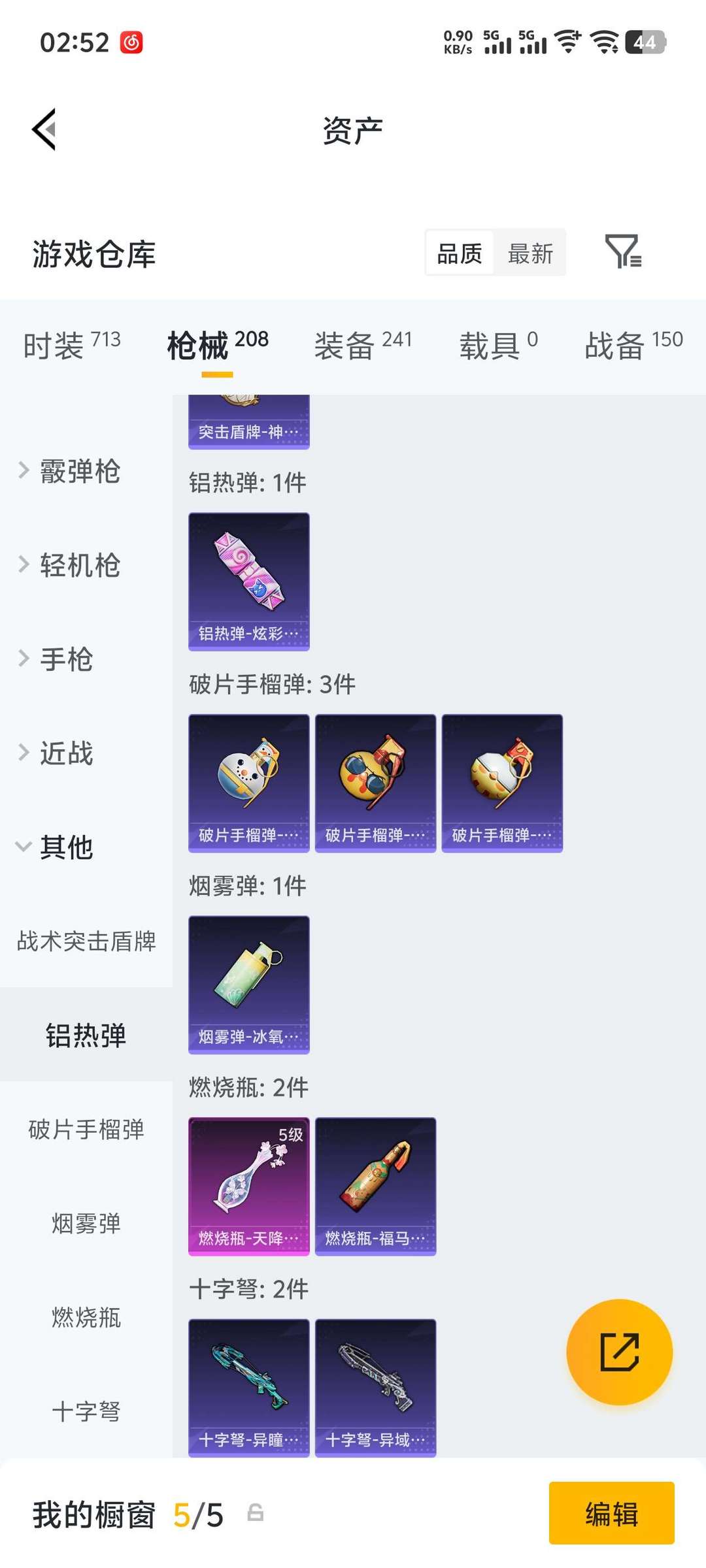Open the level 5 燃烧瓶-天降 item
This screenshot has width=706, height=1568.
coord(249,1186)
